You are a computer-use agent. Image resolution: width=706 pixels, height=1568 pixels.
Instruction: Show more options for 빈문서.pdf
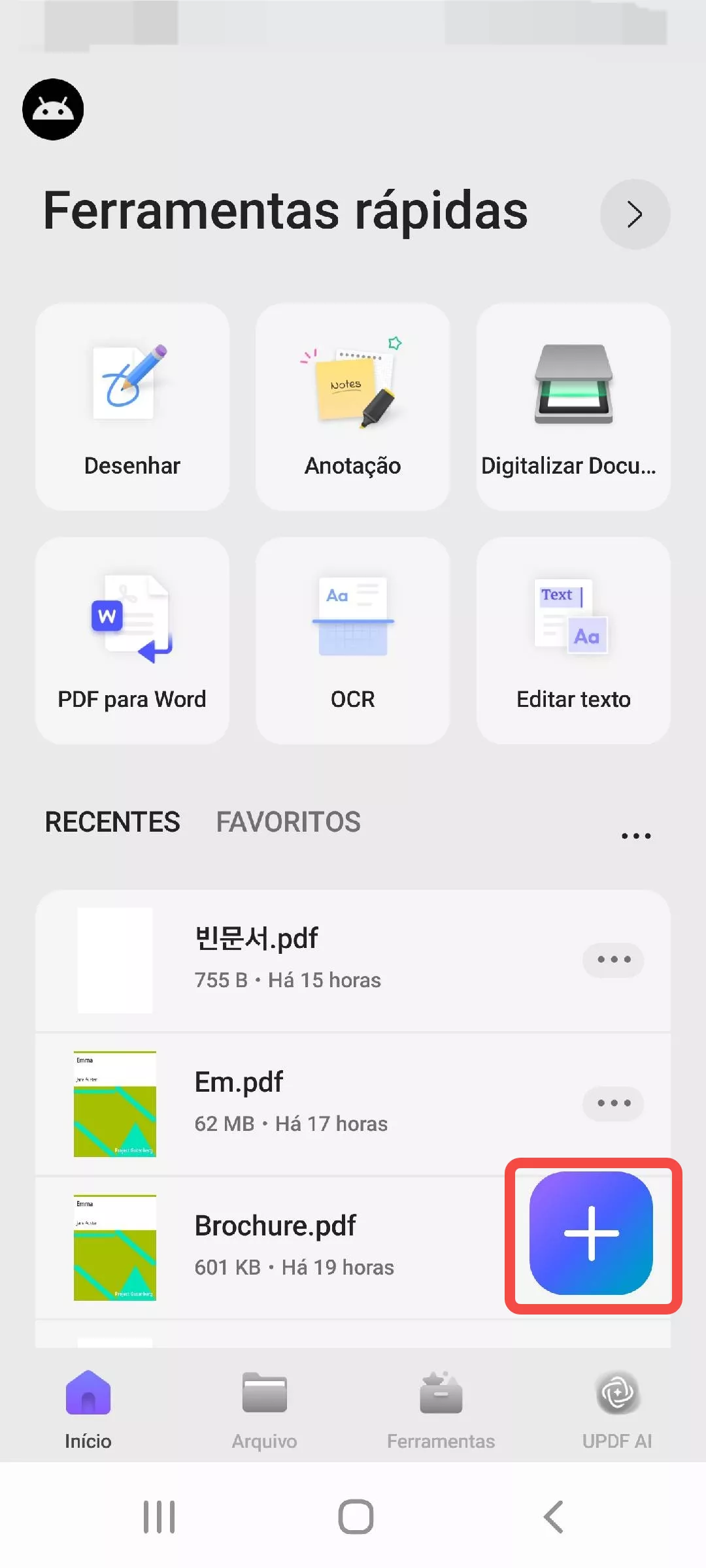[x=613, y=960]
